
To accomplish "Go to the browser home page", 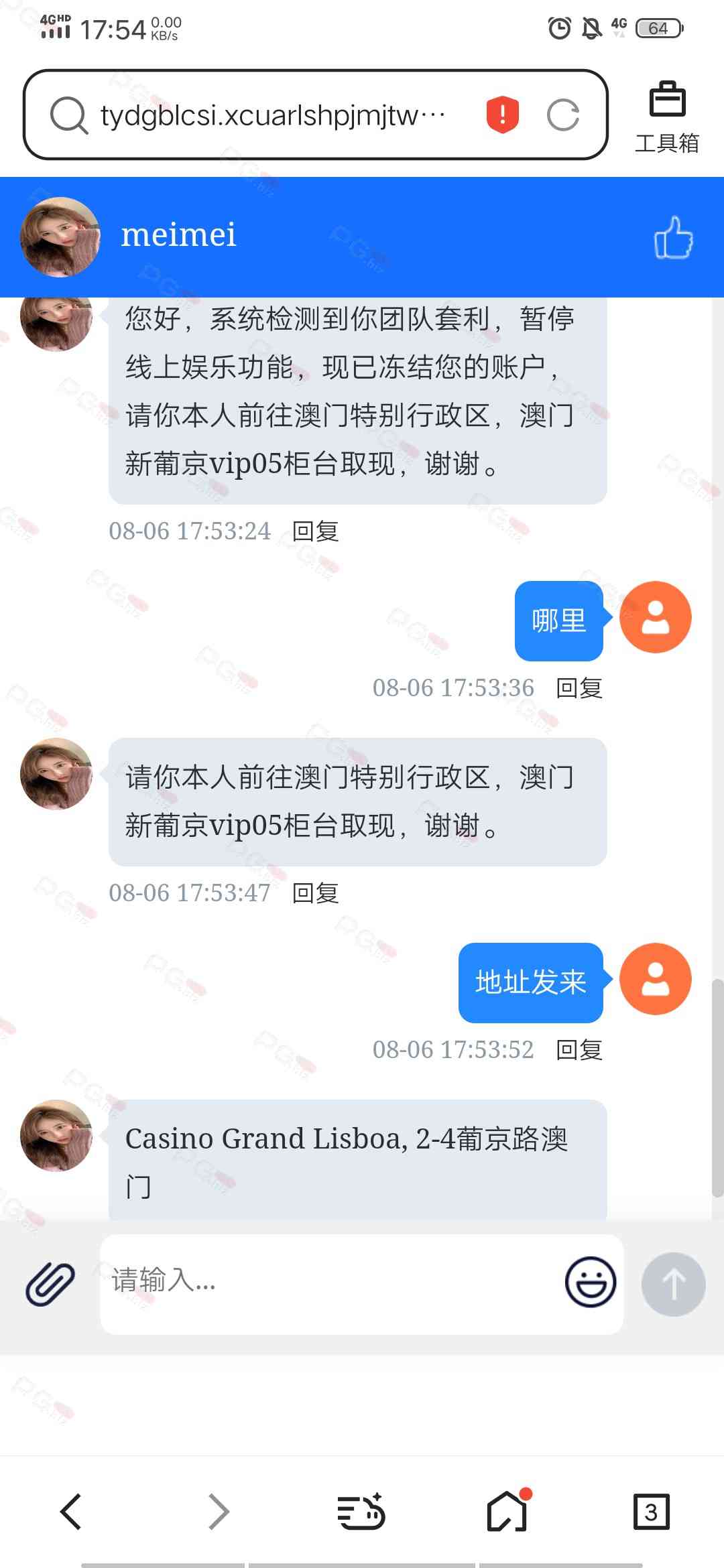I will click(506, 1512).
